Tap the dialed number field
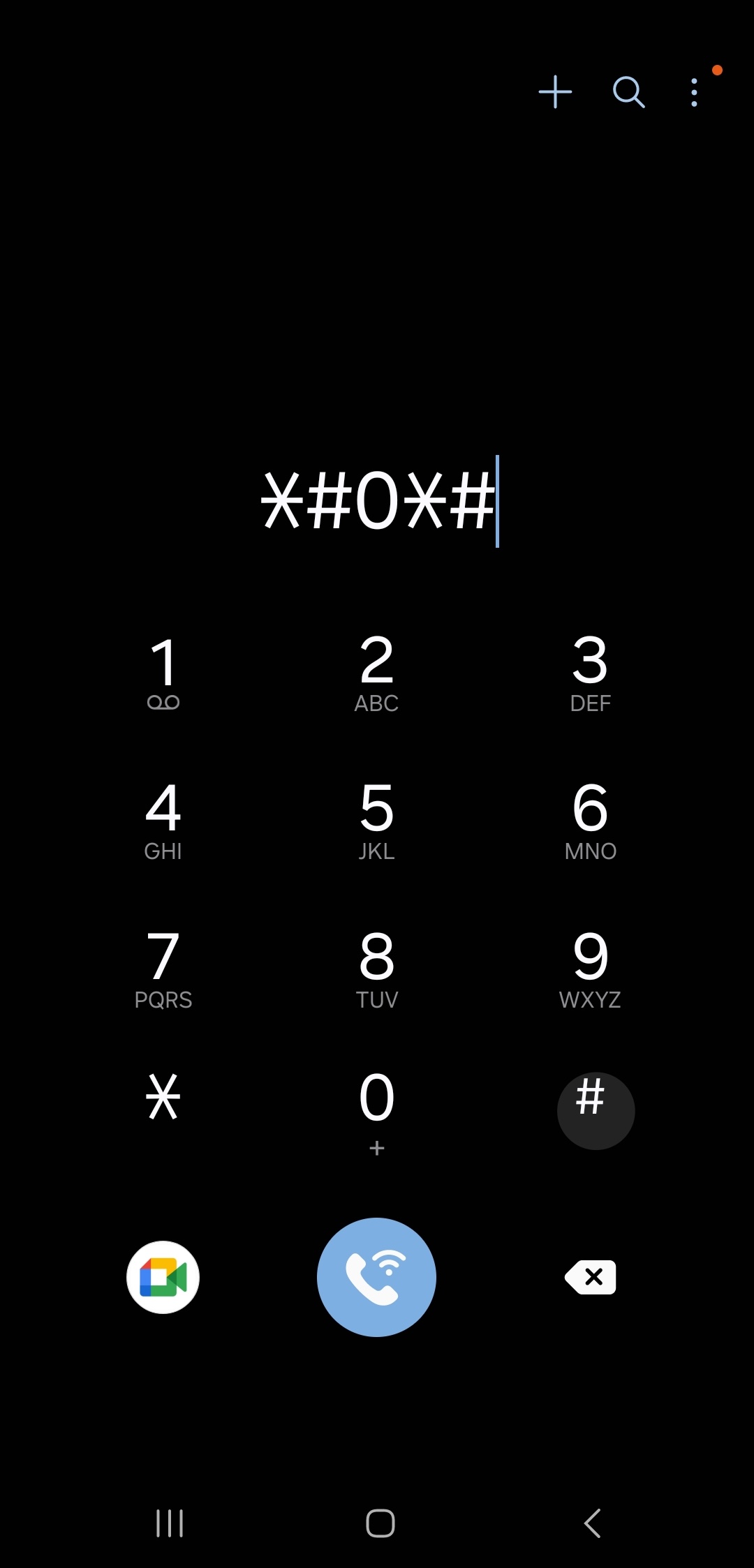 (378, 501)
